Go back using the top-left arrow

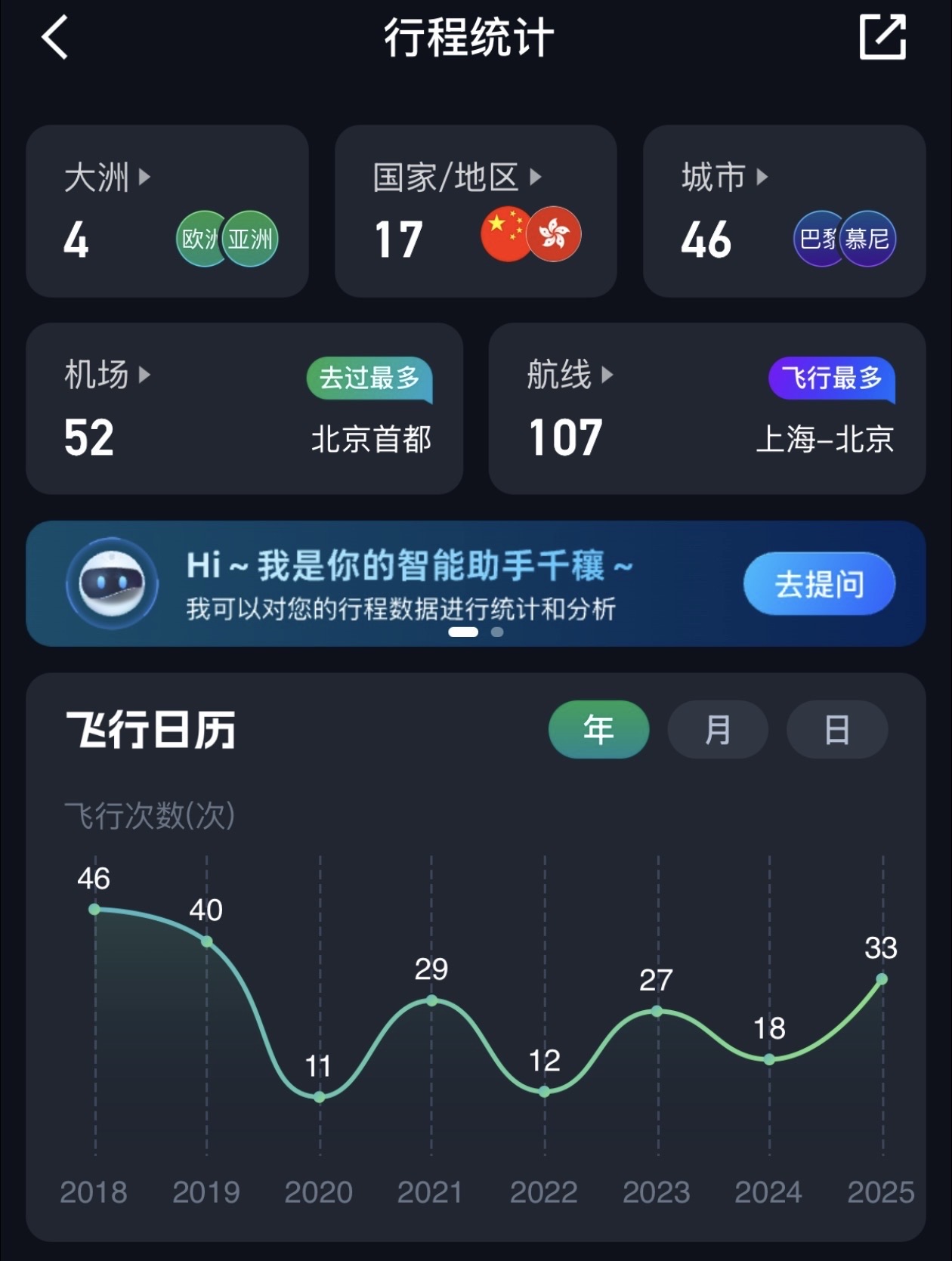coord(55,37)
